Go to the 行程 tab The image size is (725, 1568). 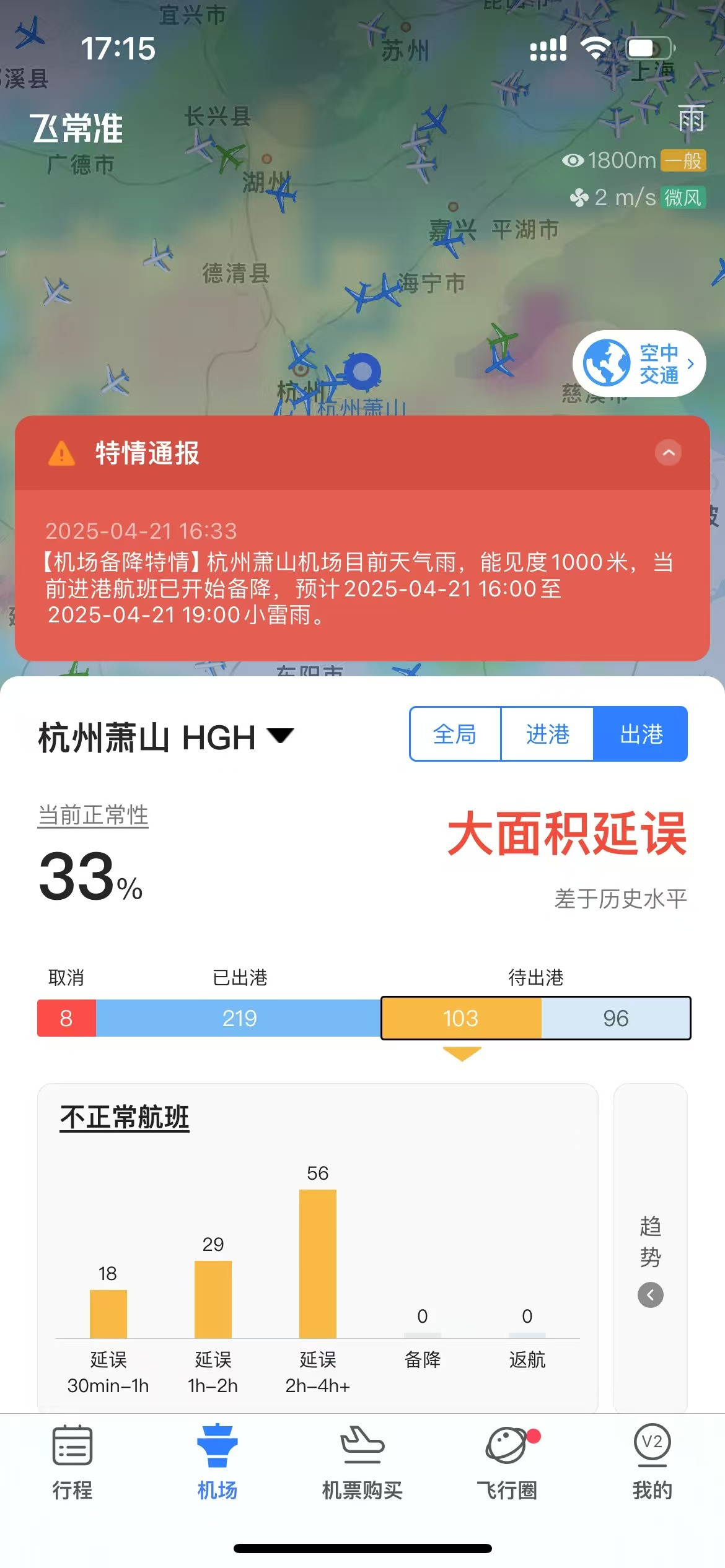[72, 1463]
